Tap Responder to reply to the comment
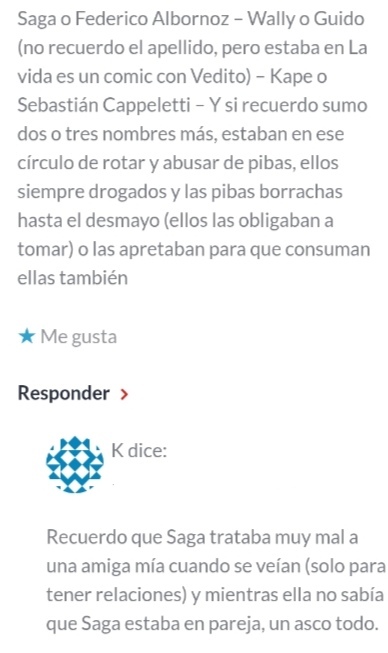Viewport: 388px width, 653px height. pos(73,393)
